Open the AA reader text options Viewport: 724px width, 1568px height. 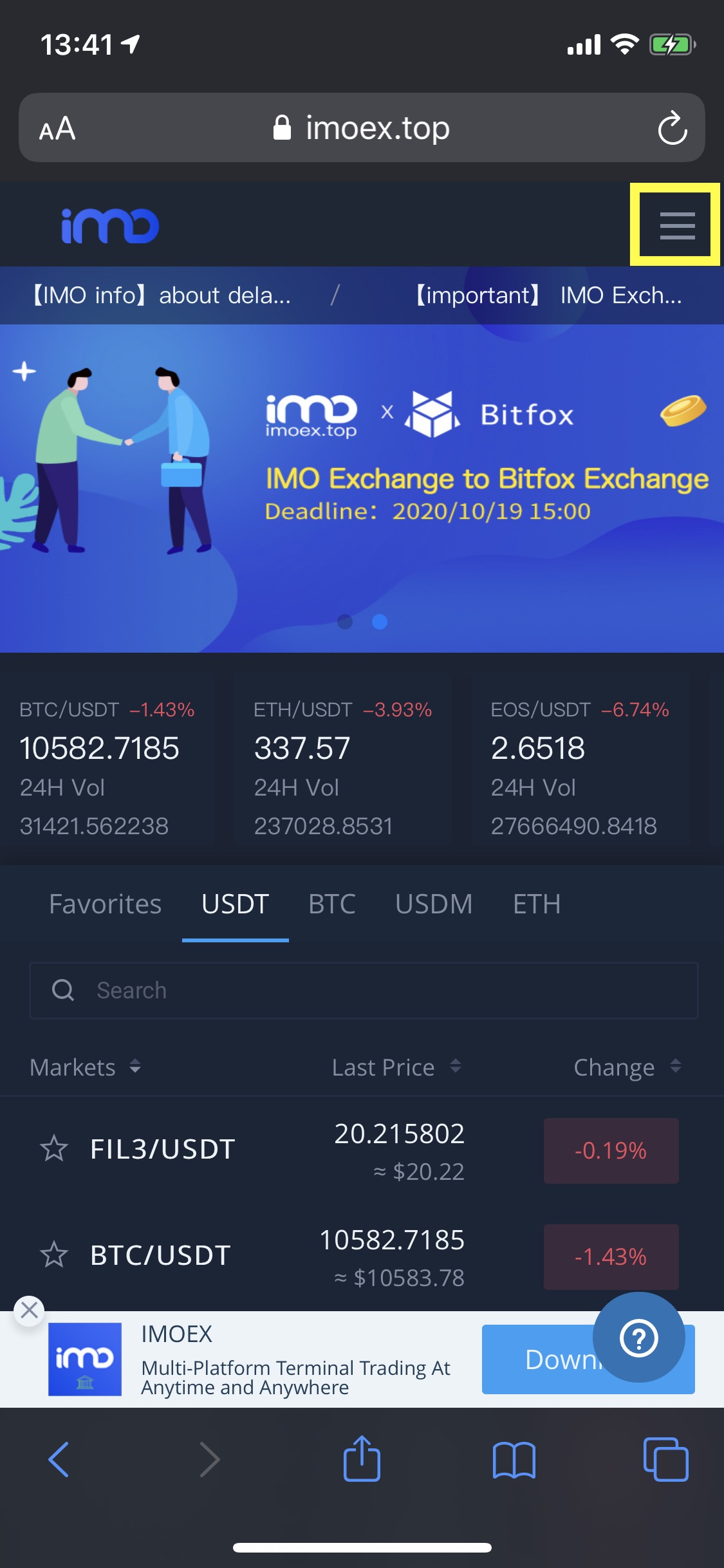click(x=57, y=128)
